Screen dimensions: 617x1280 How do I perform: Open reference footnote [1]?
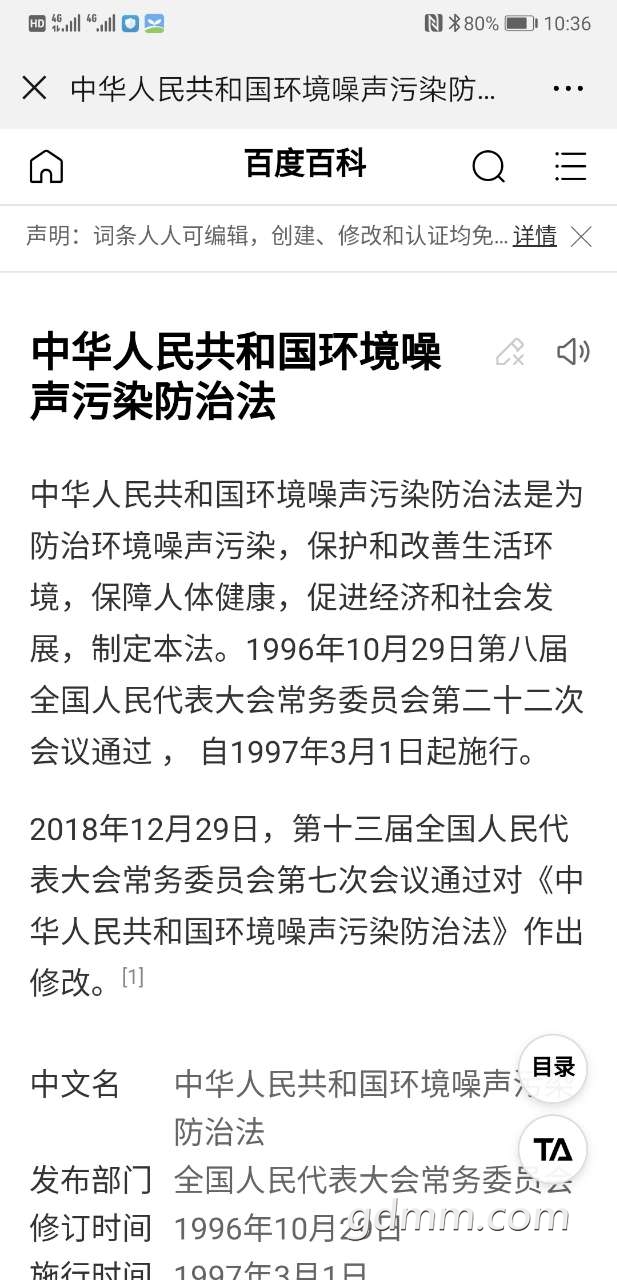coord(133,977)
